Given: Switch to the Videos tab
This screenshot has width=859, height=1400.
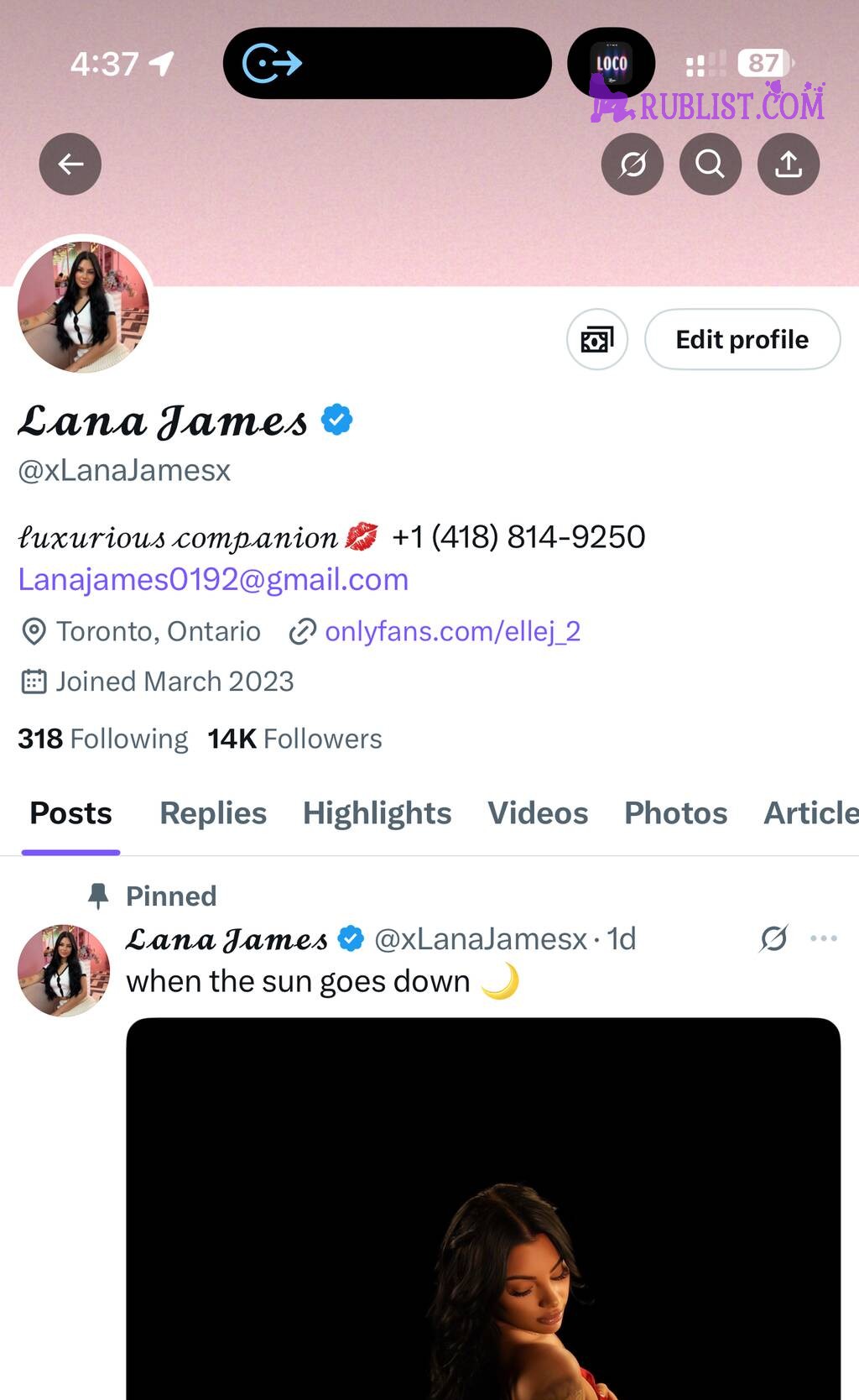Looking at the screenshot, I should [x=538, y=812].
